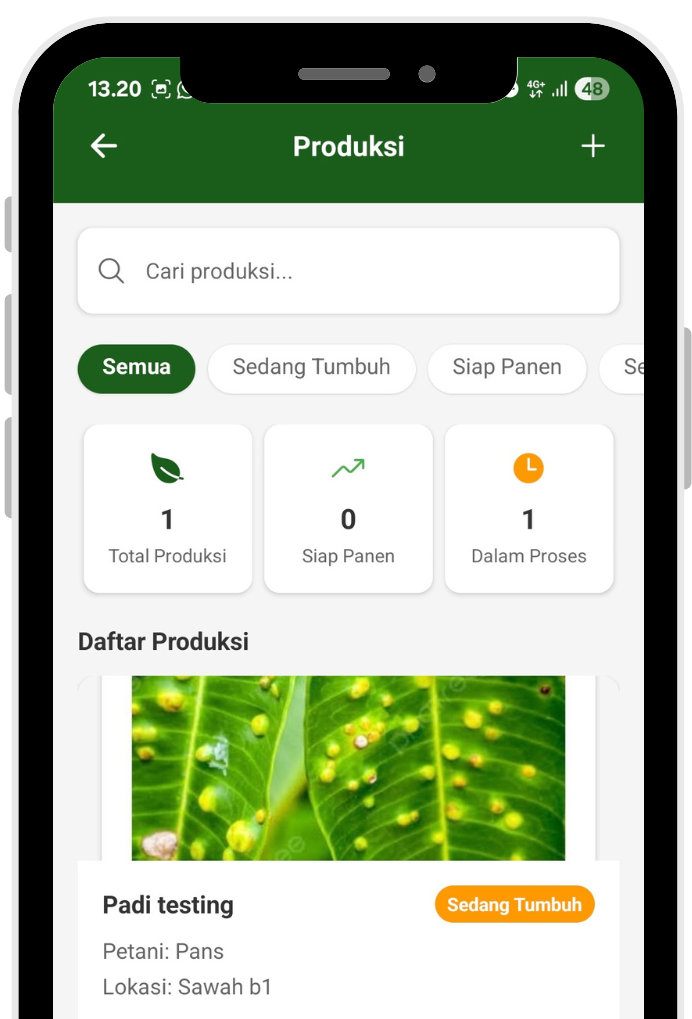The width and height of the screenshot is (692, 1019).
Task: Filter by Siap Panen chip
Action: coord(506,367)
